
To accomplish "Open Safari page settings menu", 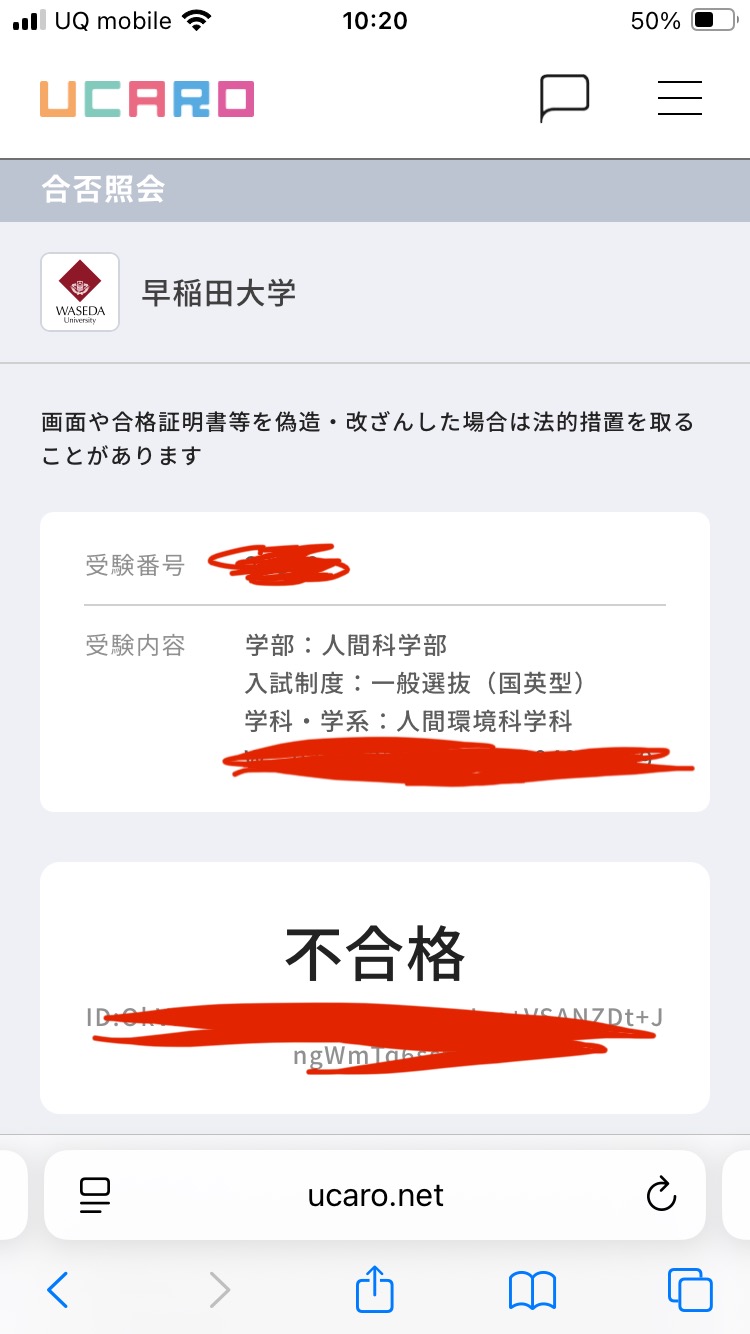I will (x=94, y=1195).
